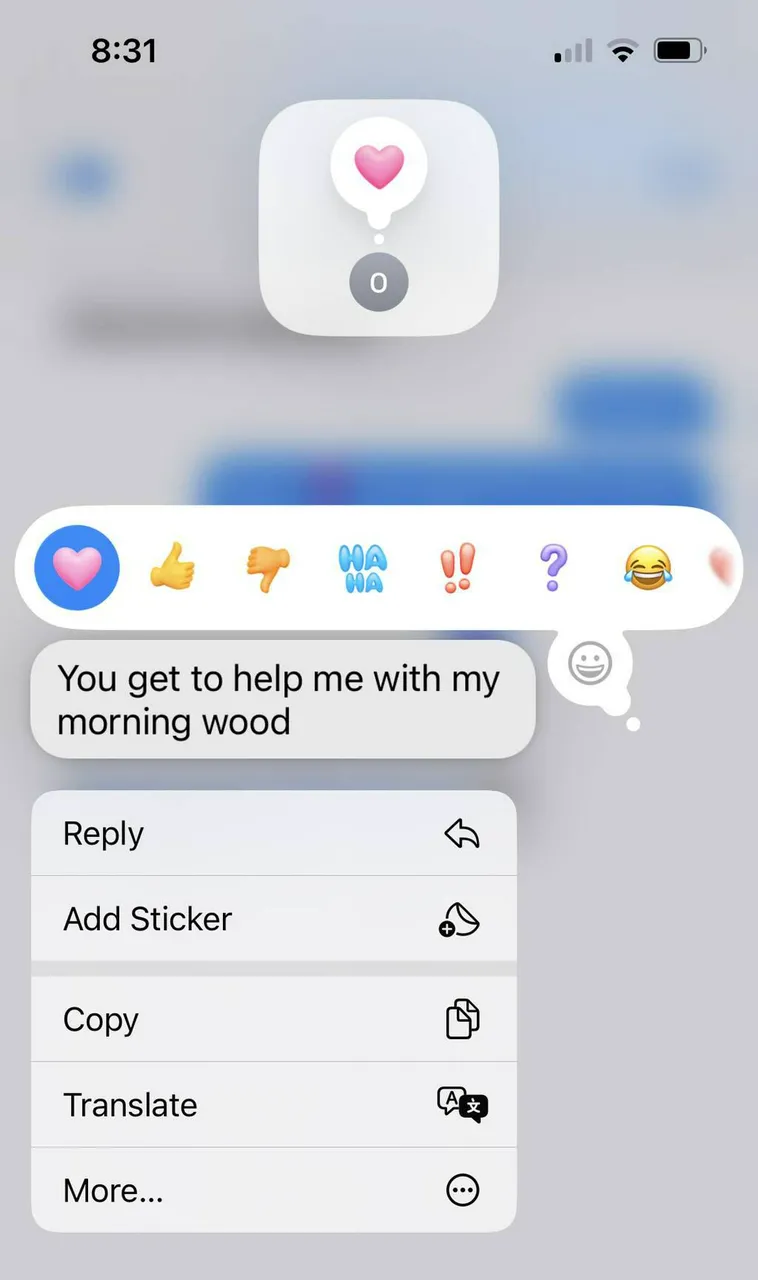This screenshot has height=1280, width=758.
Task: Copy the message text
Action: point(274,1020)
